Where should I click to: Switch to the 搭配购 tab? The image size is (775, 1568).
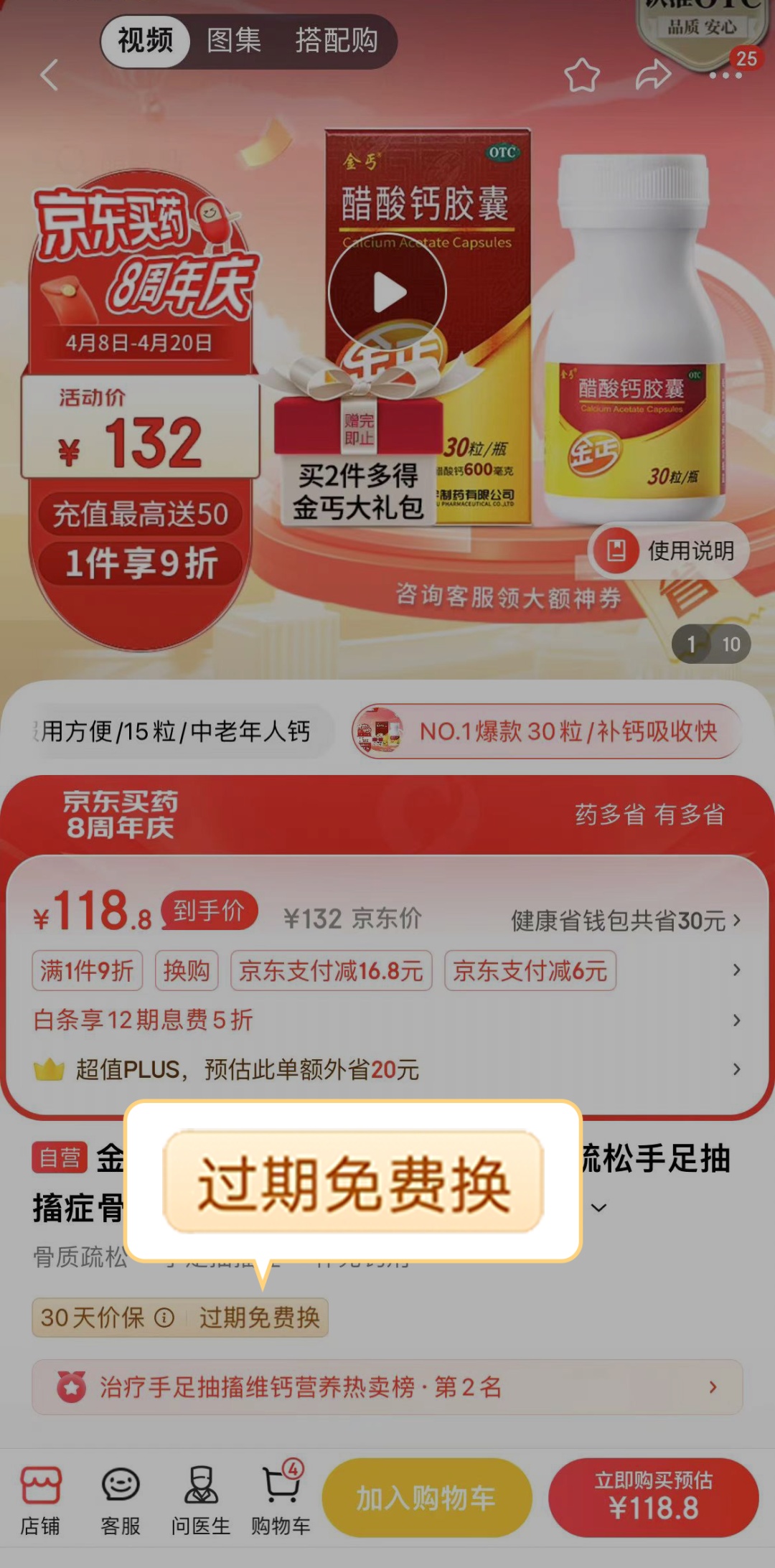click(336, 41)
